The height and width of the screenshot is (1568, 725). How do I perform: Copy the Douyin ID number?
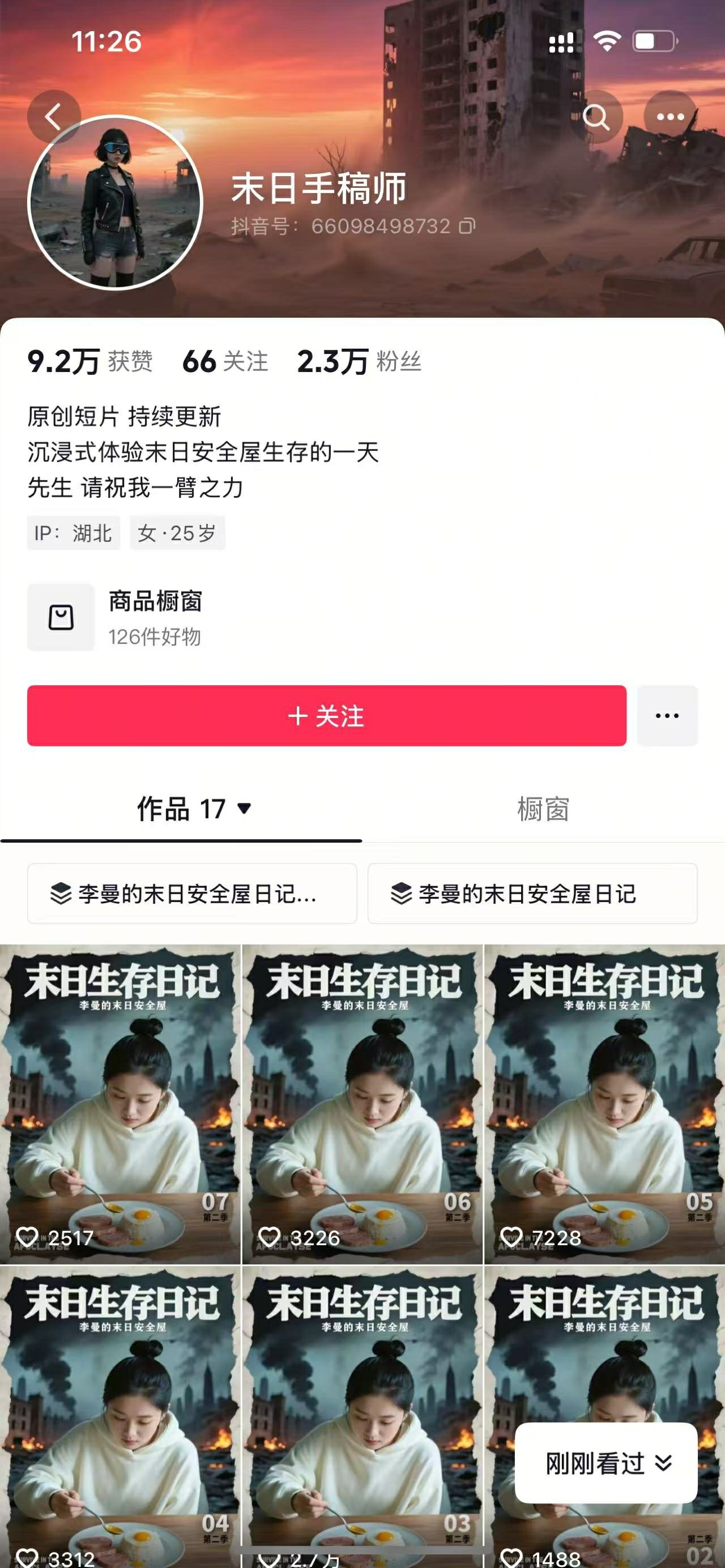click(467, 227)
